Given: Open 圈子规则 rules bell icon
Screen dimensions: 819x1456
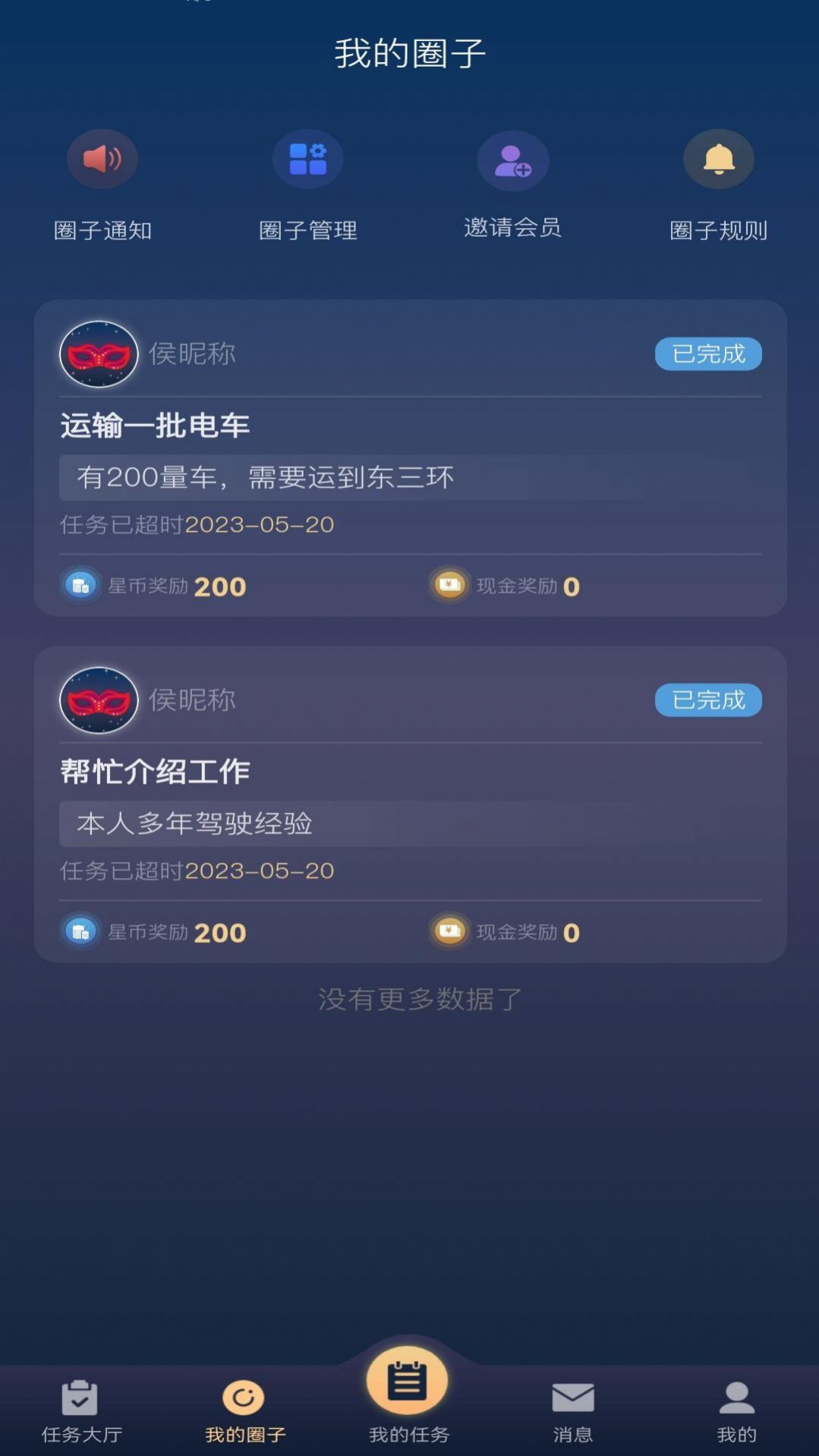Looking at the screenshot, I should 717,159.
